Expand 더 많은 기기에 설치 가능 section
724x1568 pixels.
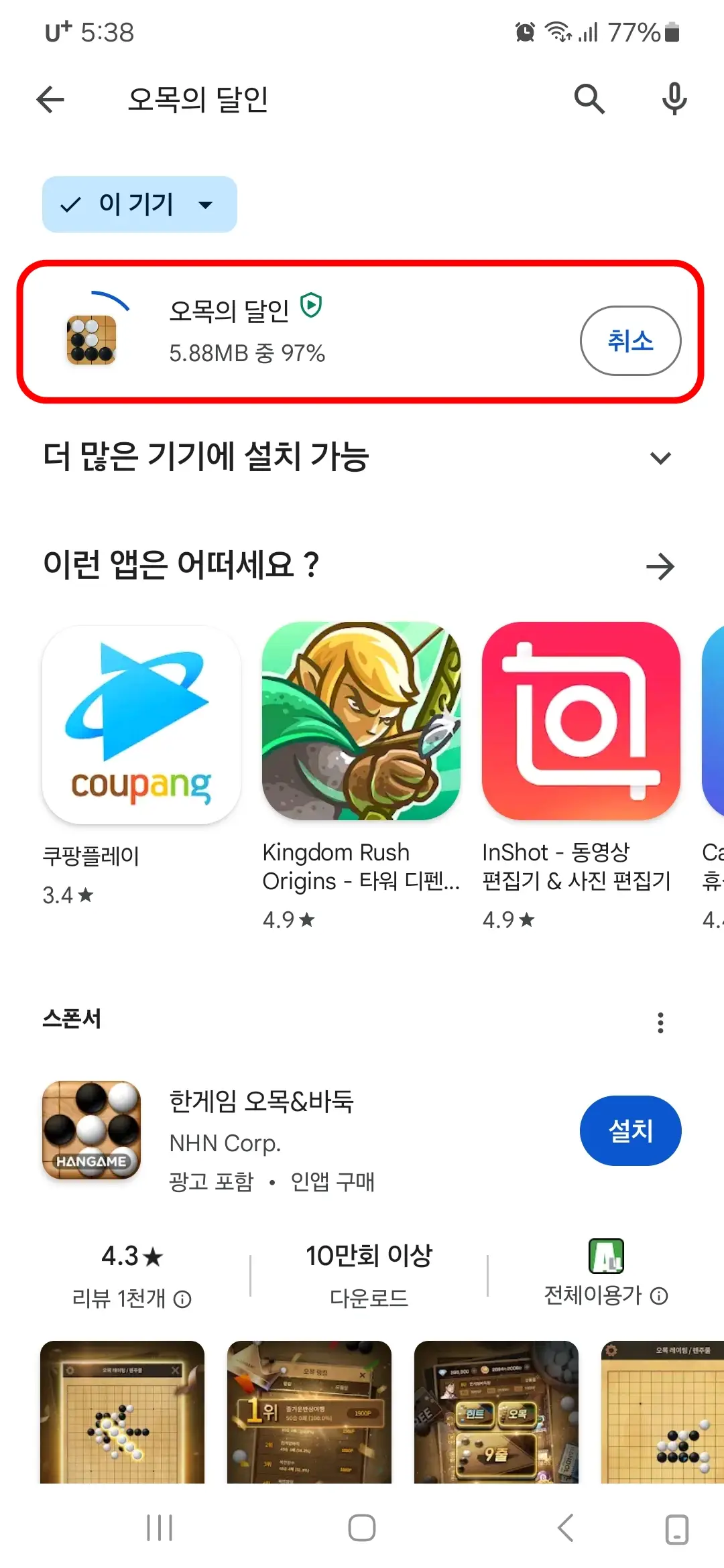coord(661,458)
